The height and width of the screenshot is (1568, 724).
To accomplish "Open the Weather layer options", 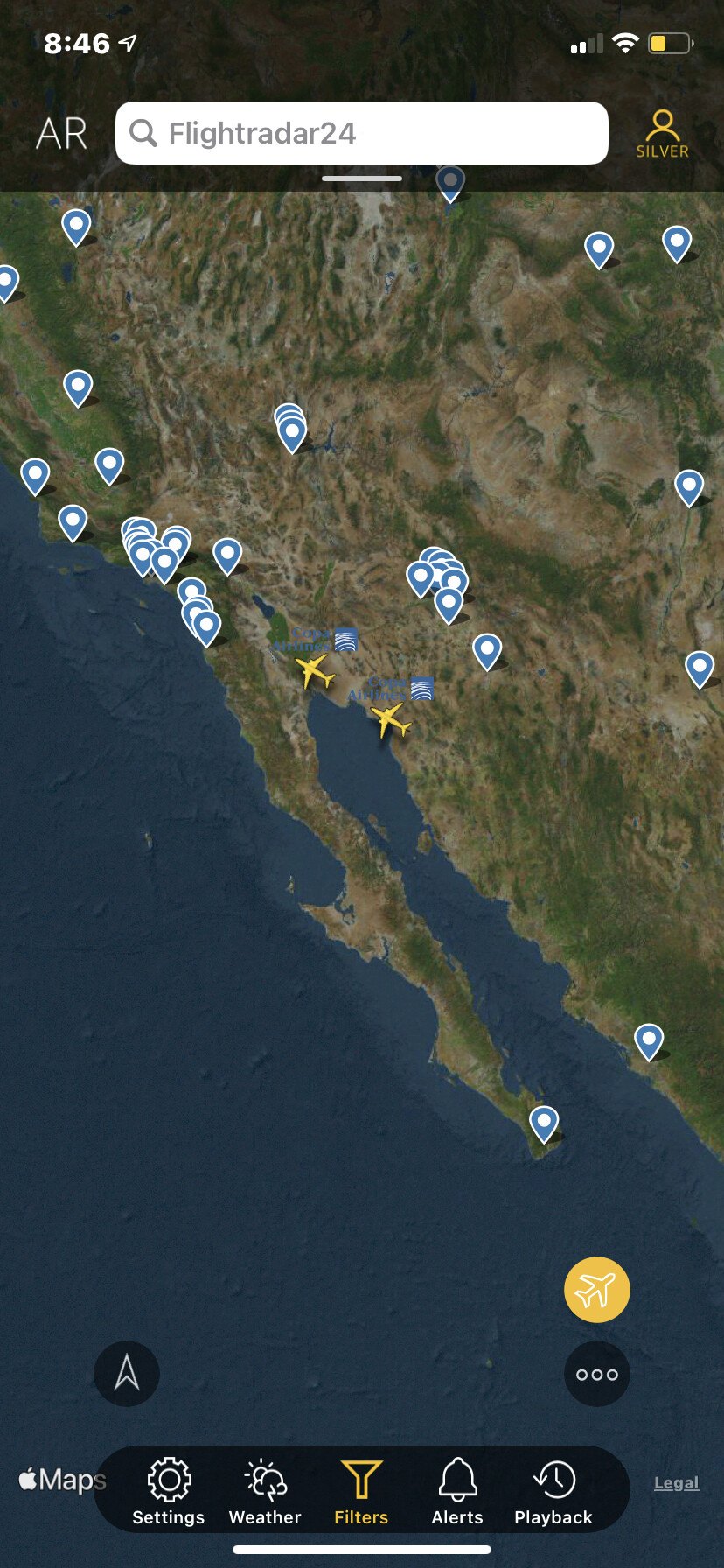I will pyautogui.click(x=265, y=1492).
